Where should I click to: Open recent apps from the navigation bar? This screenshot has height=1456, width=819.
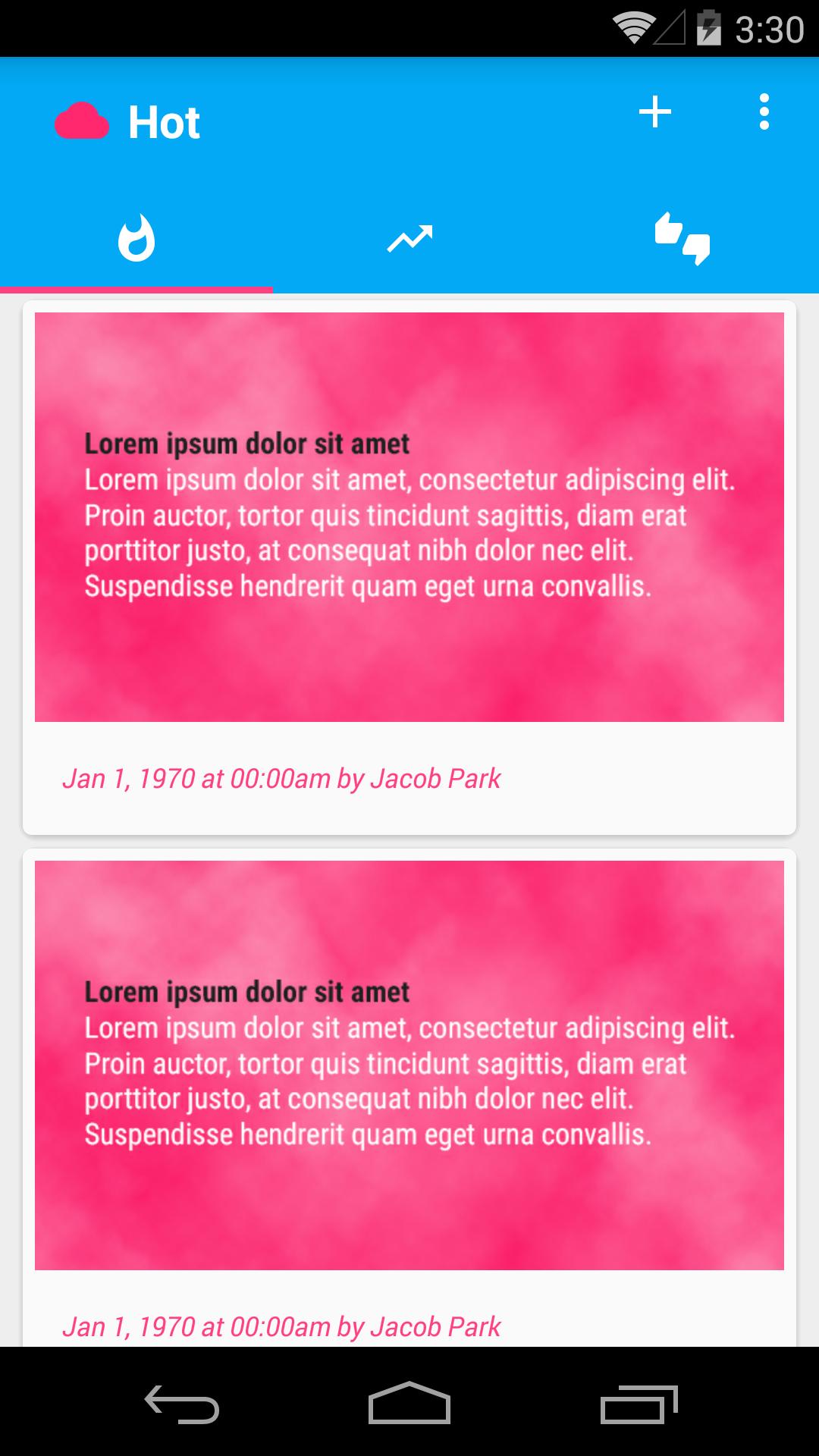pyautogui.click(x=639, y=1404)
